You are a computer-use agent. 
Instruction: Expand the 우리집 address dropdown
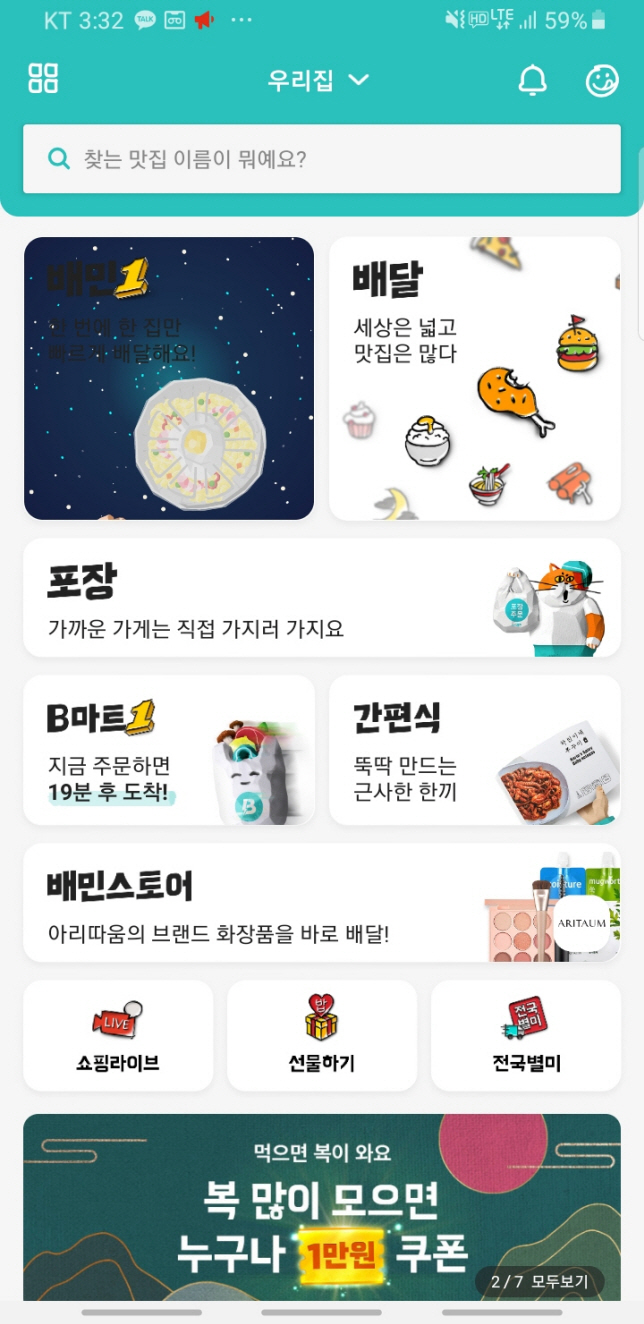click(x=320, y=80)
